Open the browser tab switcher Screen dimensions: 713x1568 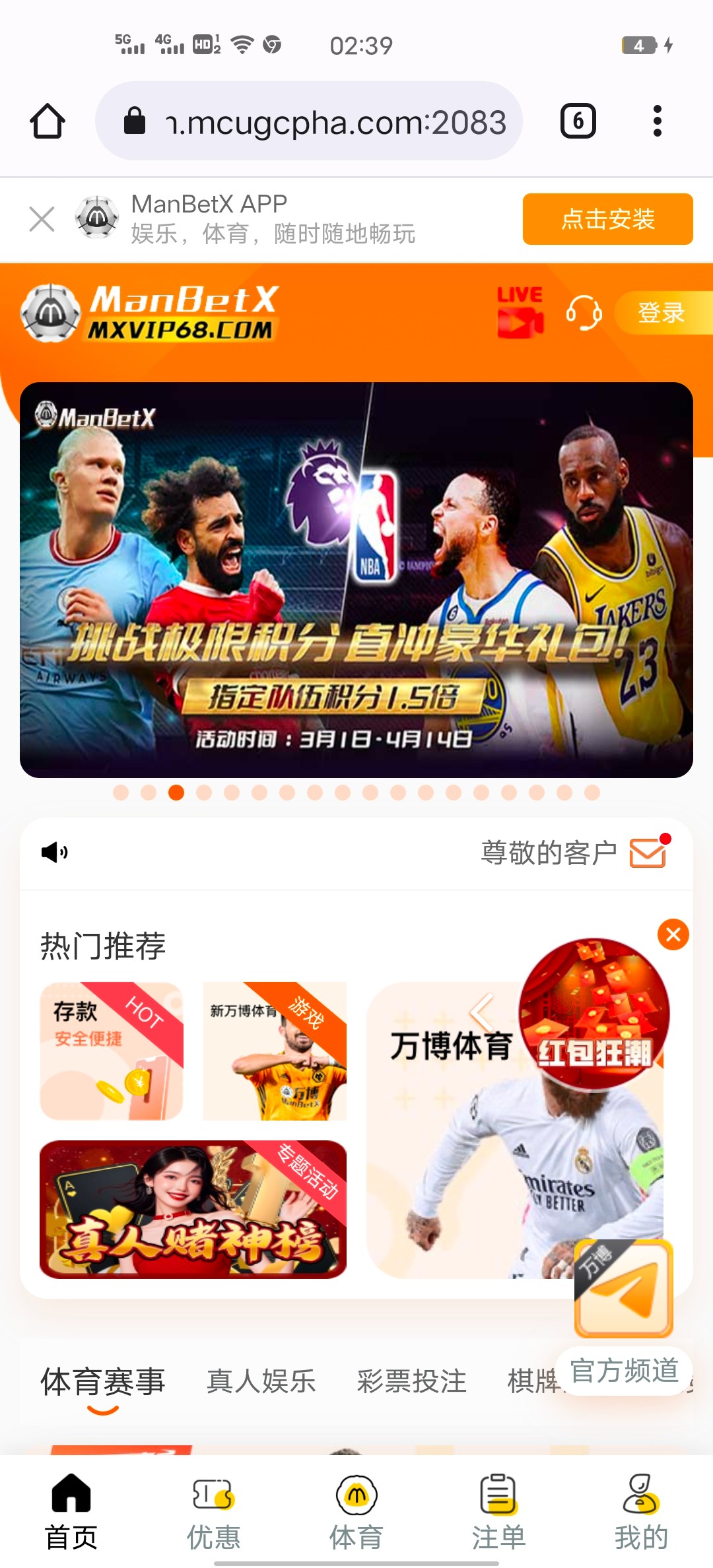578,121
